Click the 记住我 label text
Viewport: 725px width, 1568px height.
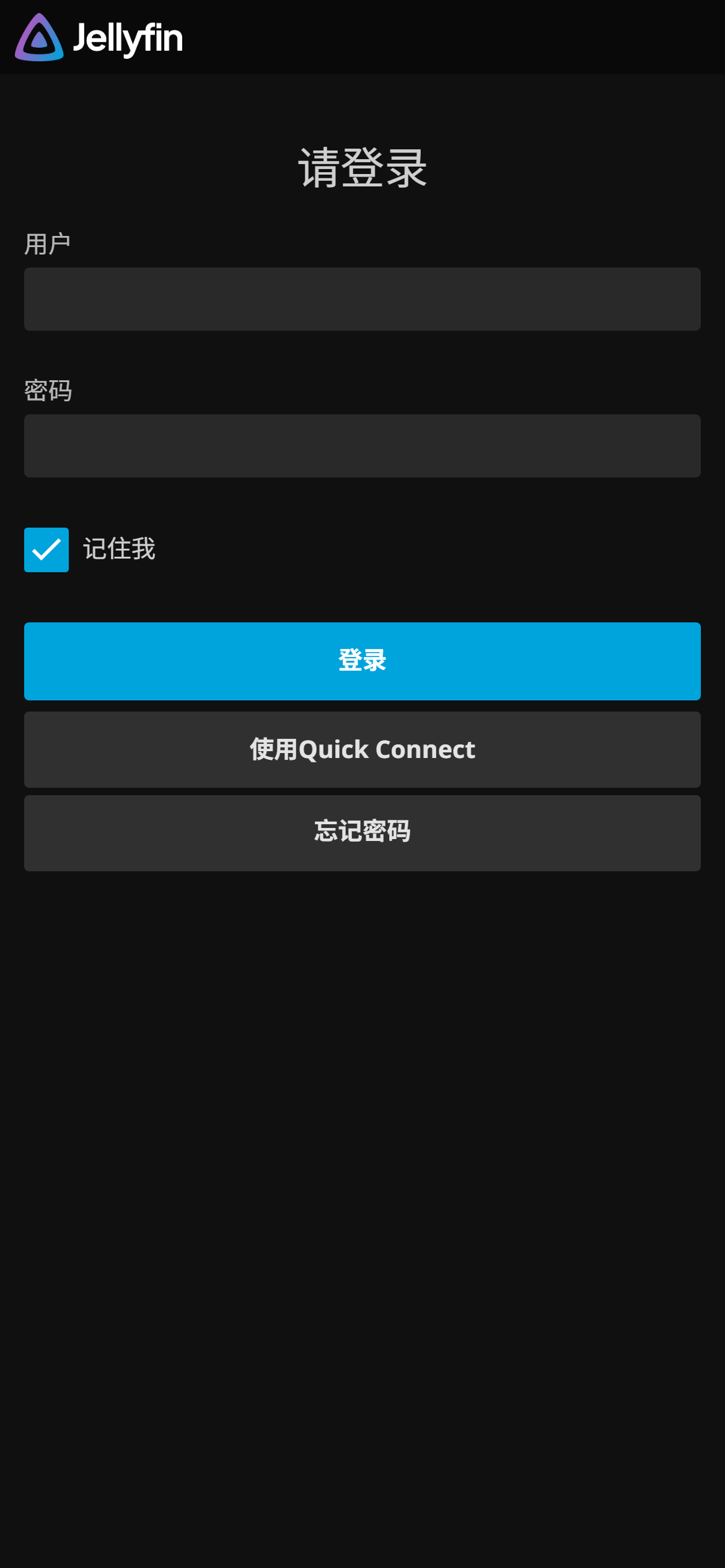118,549
